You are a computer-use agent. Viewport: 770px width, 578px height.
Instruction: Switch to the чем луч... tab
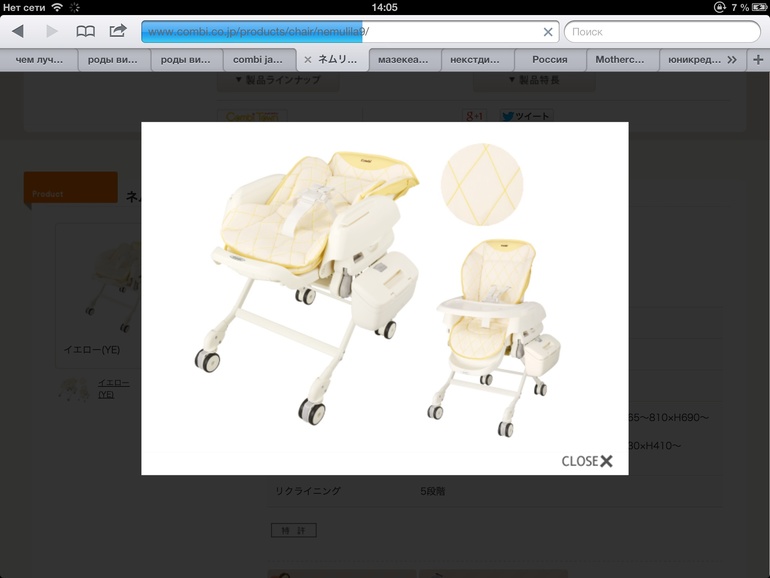[x=40, y=60]
